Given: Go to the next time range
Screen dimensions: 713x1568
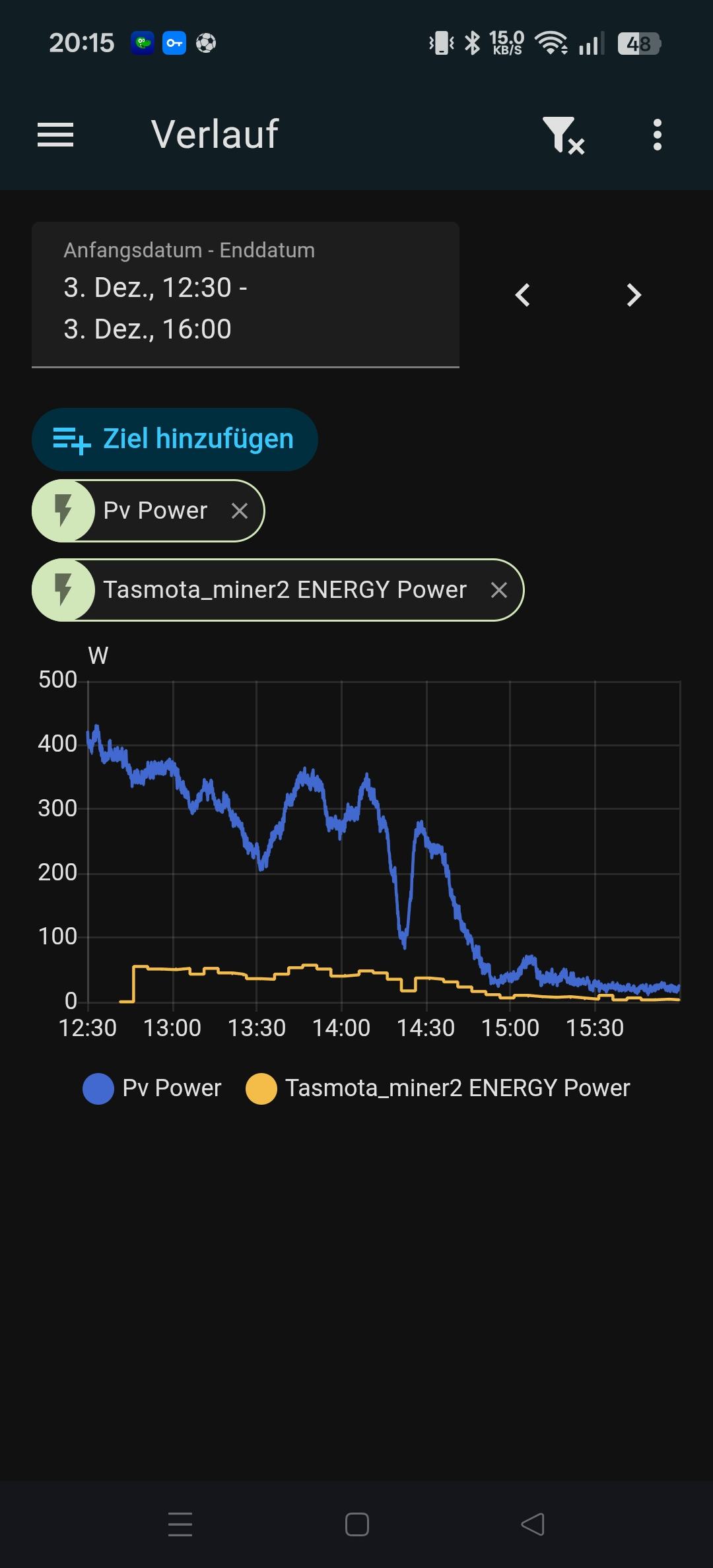Looking at the screenshot, I should click(634, 295).
